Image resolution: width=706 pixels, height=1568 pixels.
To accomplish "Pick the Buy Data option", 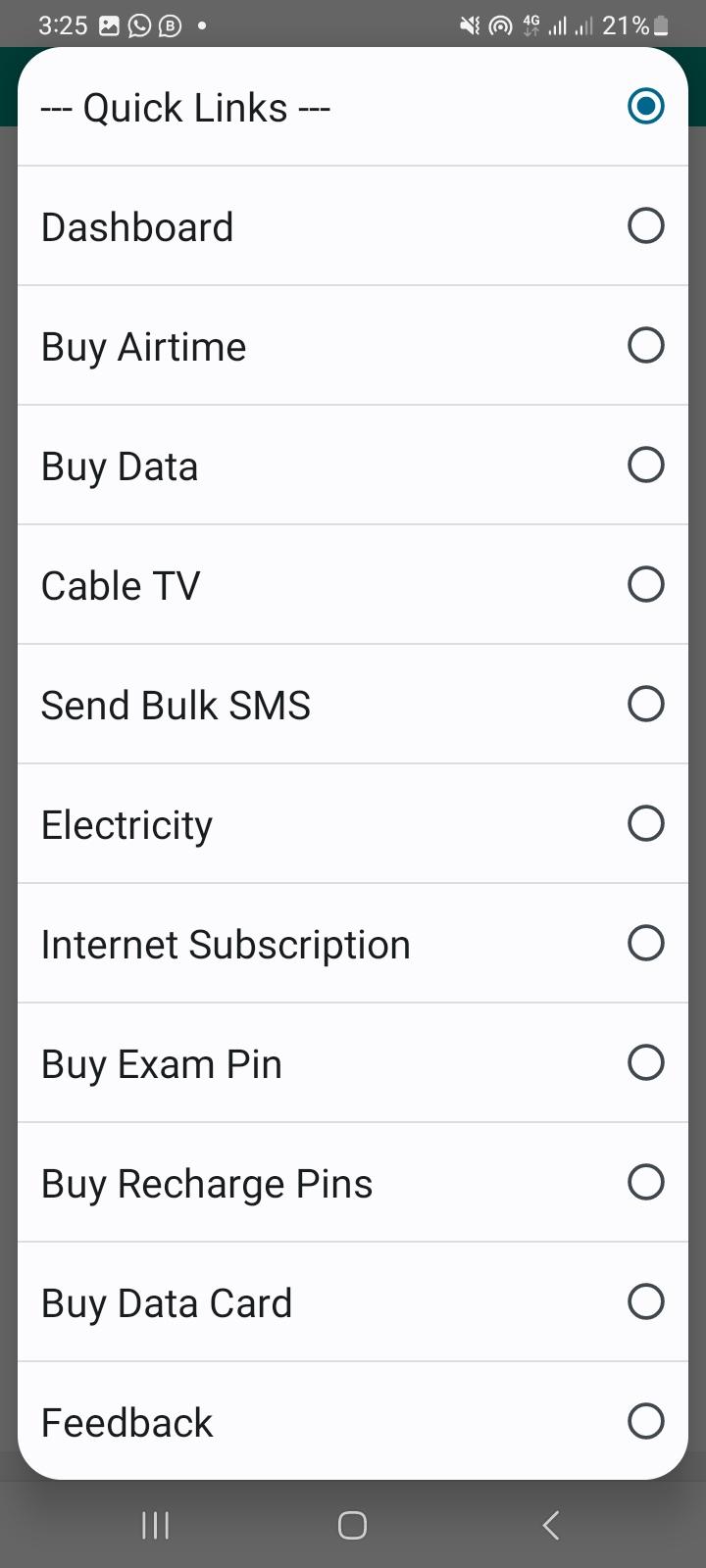I will click(x=353, y=465).
